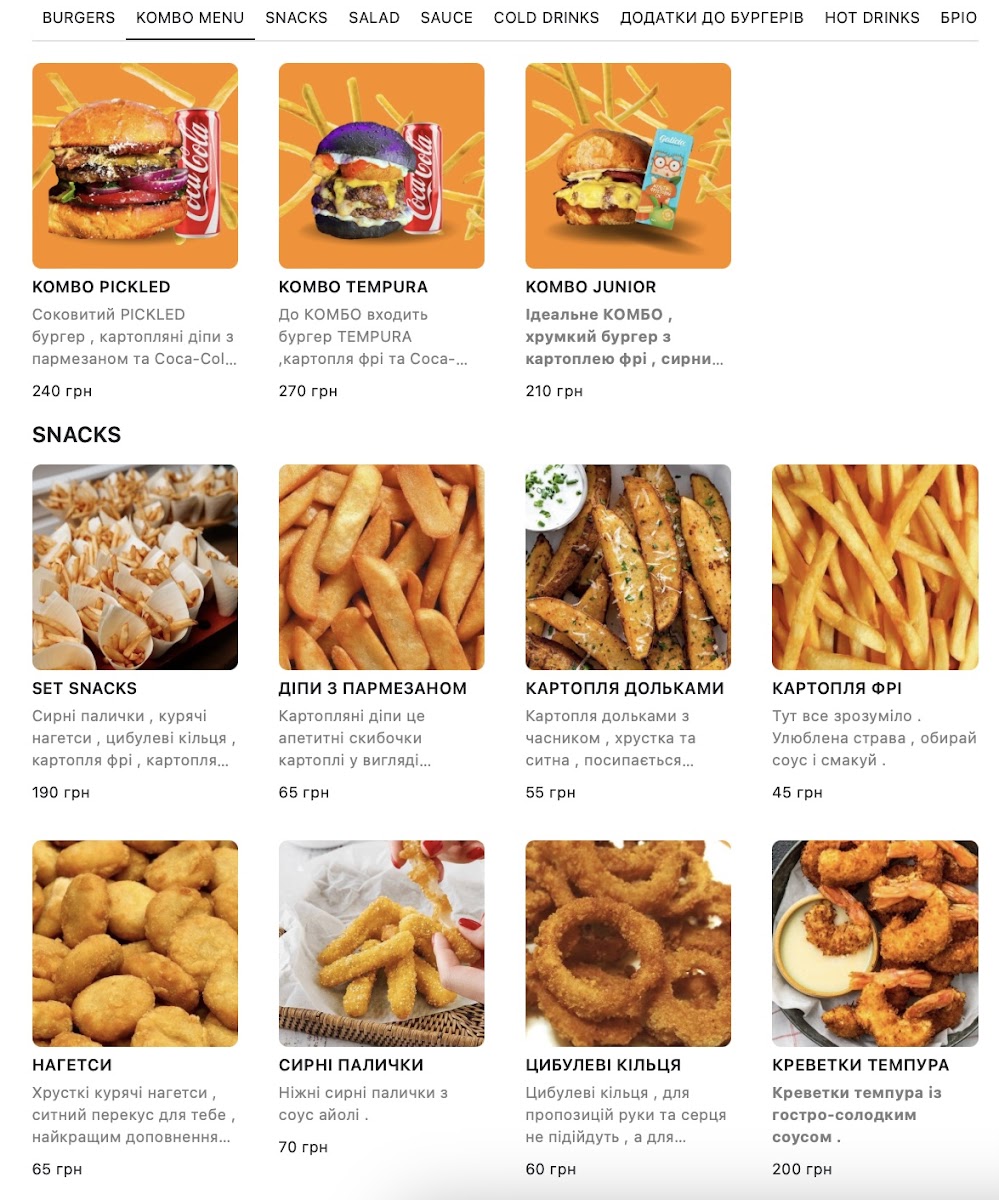Screen dimensions: 999x1200
Task: Open КАРТОПЛЯ ДОЛЬКАМИ product card
Action: click(628, 567)
